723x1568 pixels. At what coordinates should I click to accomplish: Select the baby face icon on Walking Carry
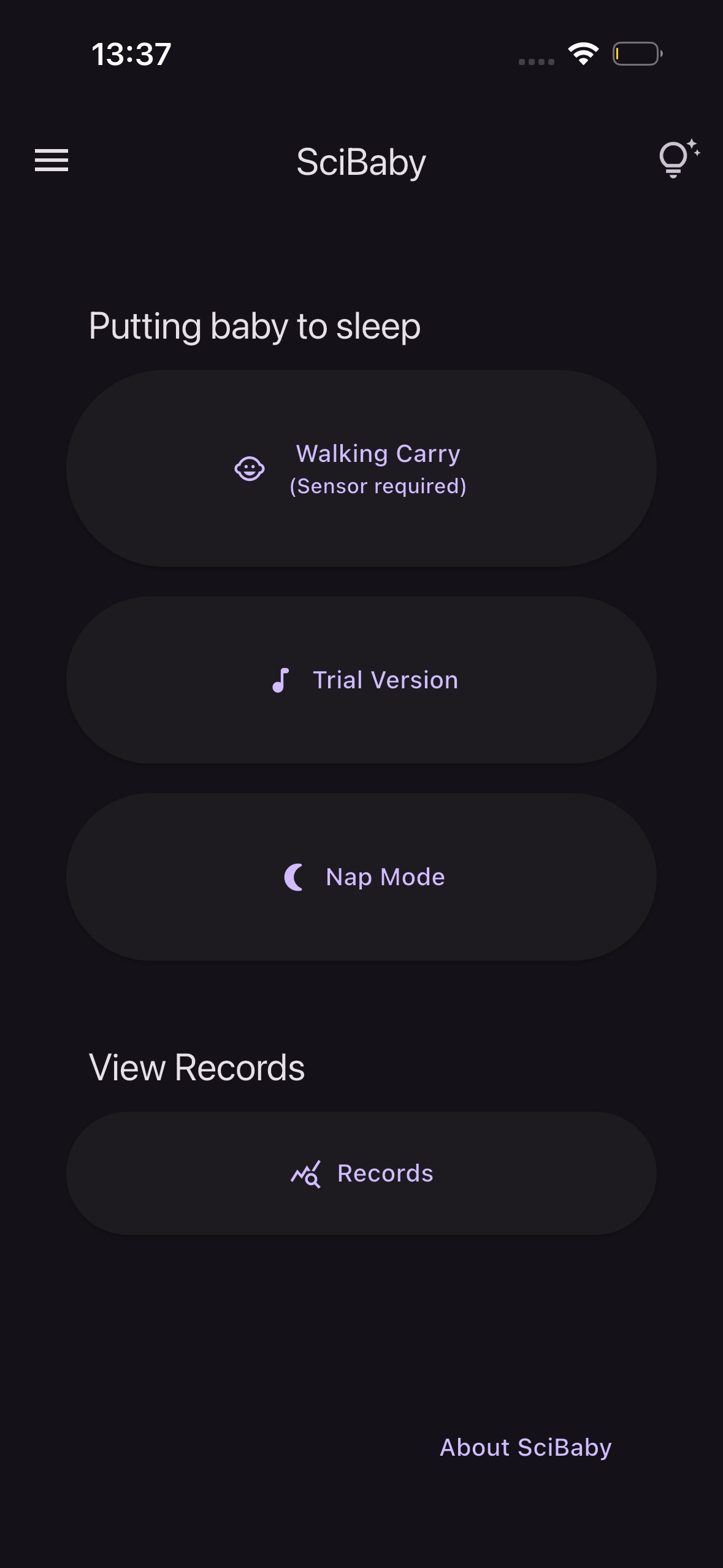(x=249, y=468)
